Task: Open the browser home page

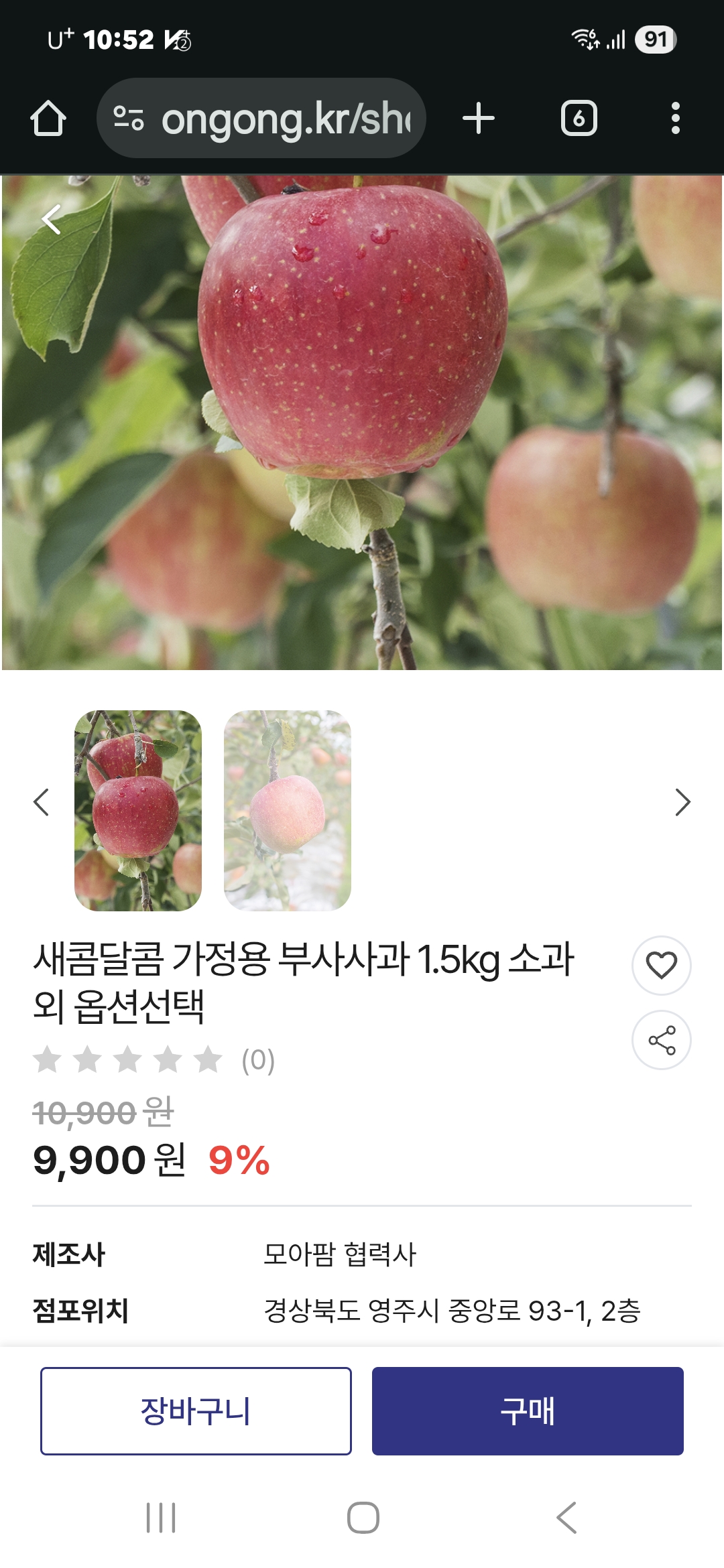Action: point(48,119)
